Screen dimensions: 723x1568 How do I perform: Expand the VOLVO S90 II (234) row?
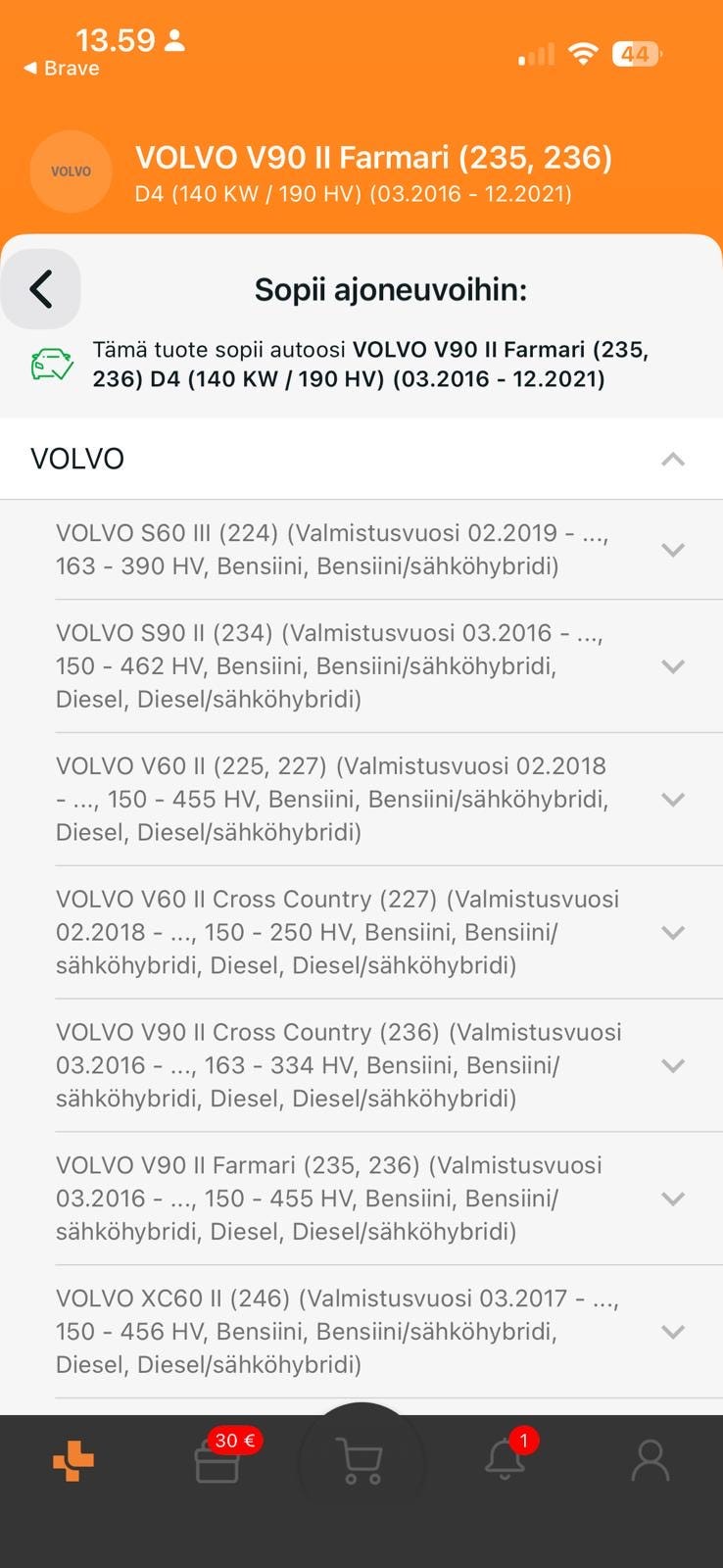[672, 666]
